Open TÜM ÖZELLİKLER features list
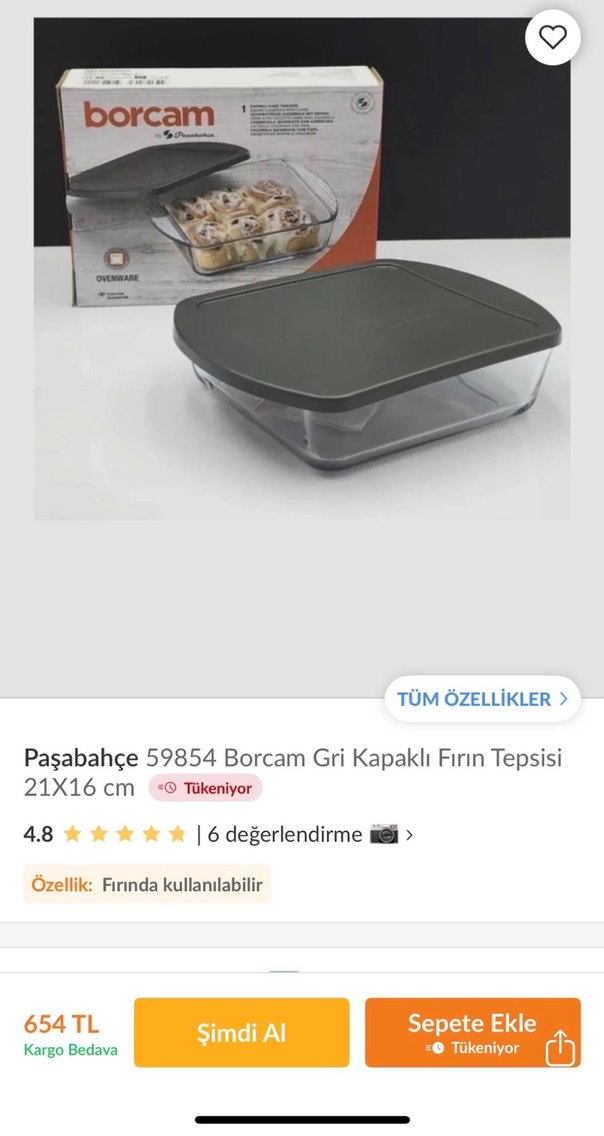The image size is (604, 1136). click(482, 699)
